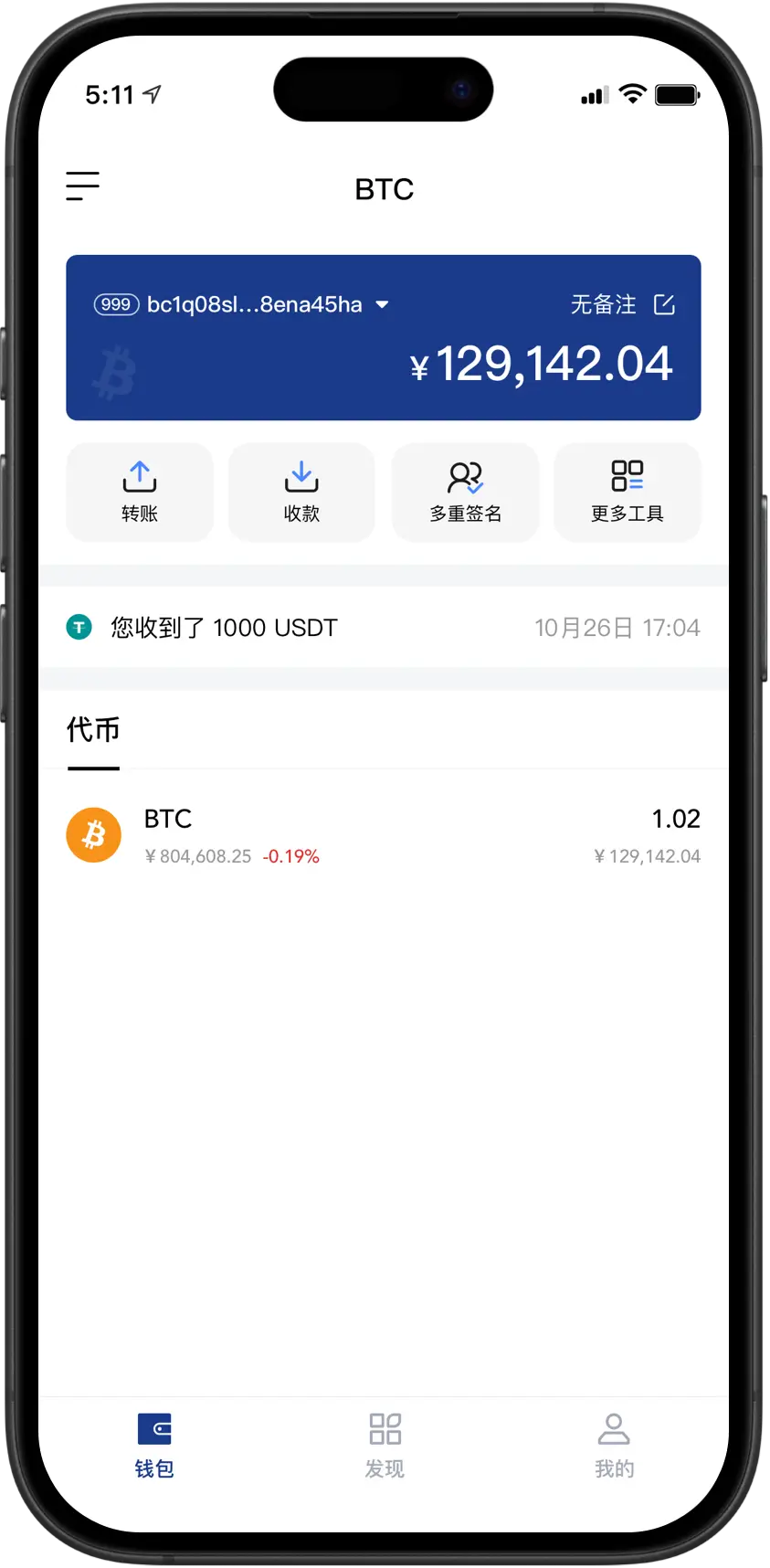Open 更多工具 (more tools)

tap(627, 476)
